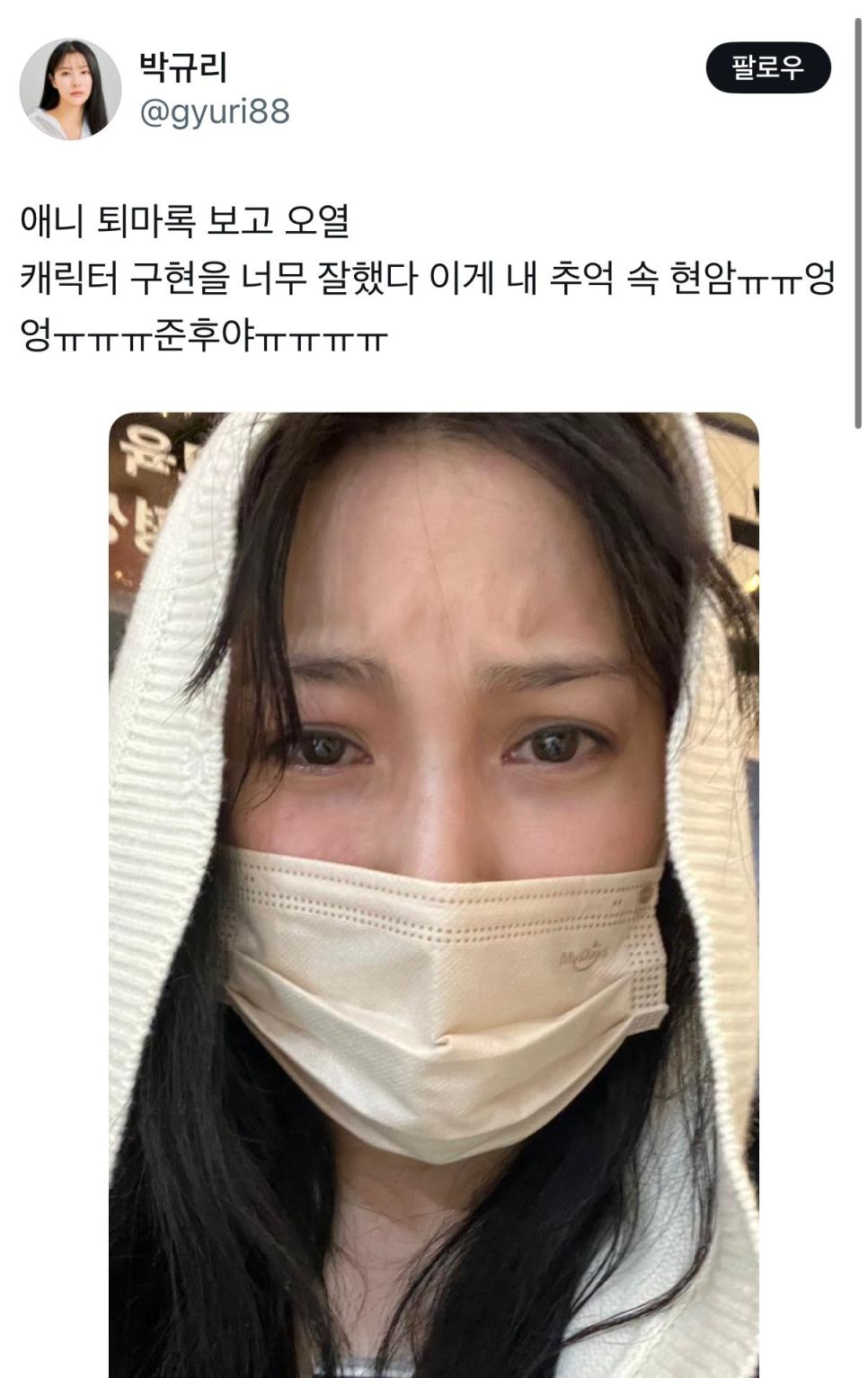Open the @gyuri88 profile handle
Viewport: 868px width, 1378px height.
(x=214, y=112)
